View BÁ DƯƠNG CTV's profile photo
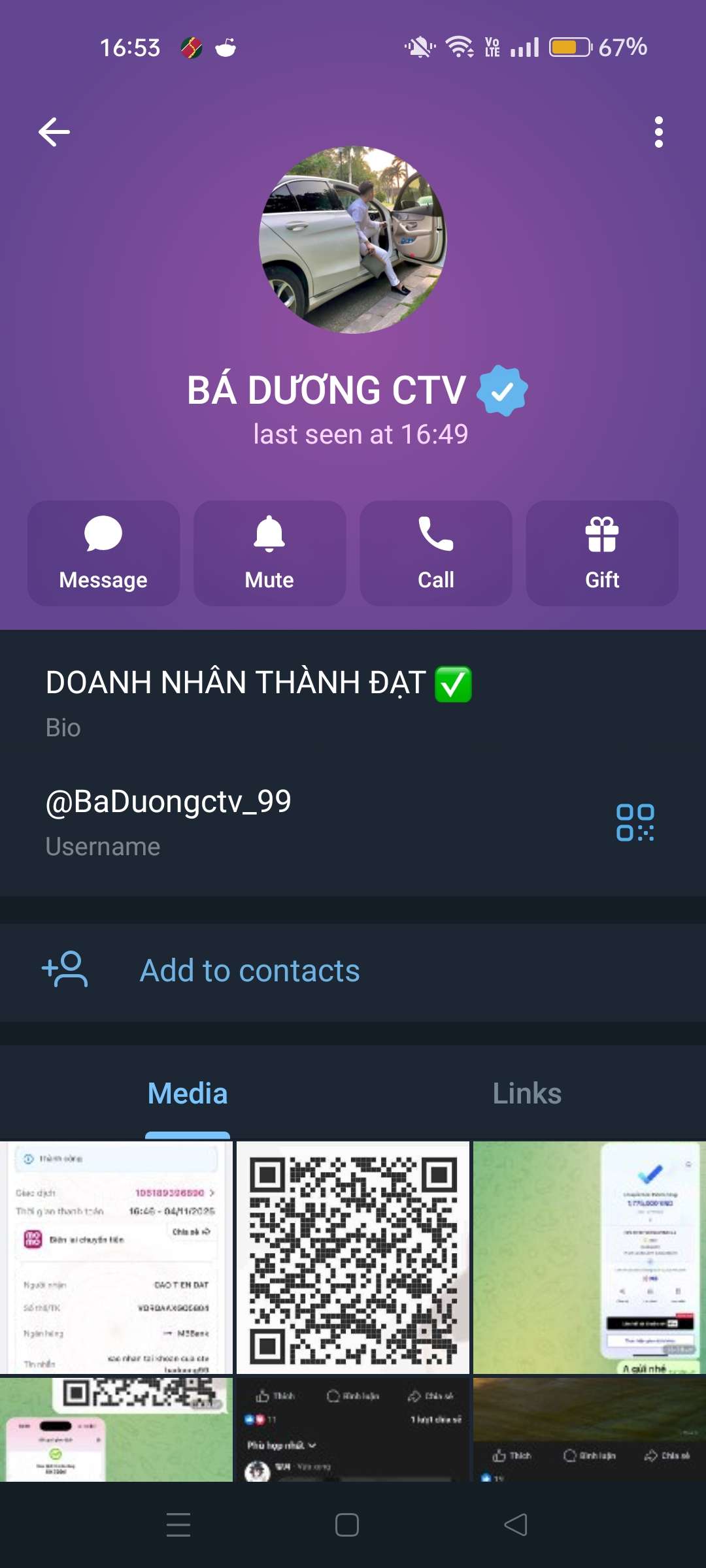Image resolution: width=706 pixels, height=1568 pixels. point(353,240)
